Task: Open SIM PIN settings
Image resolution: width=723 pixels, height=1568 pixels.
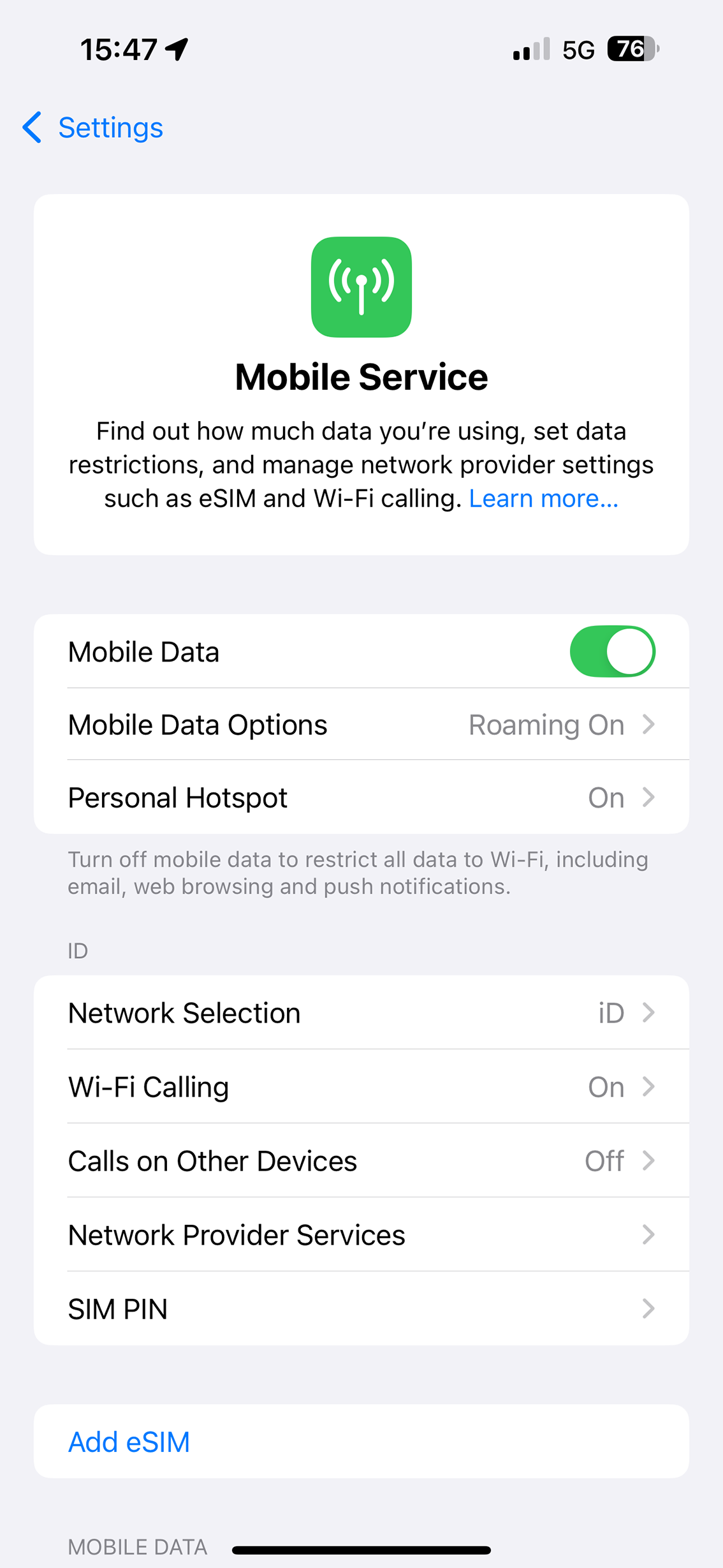Action: 361,1309
